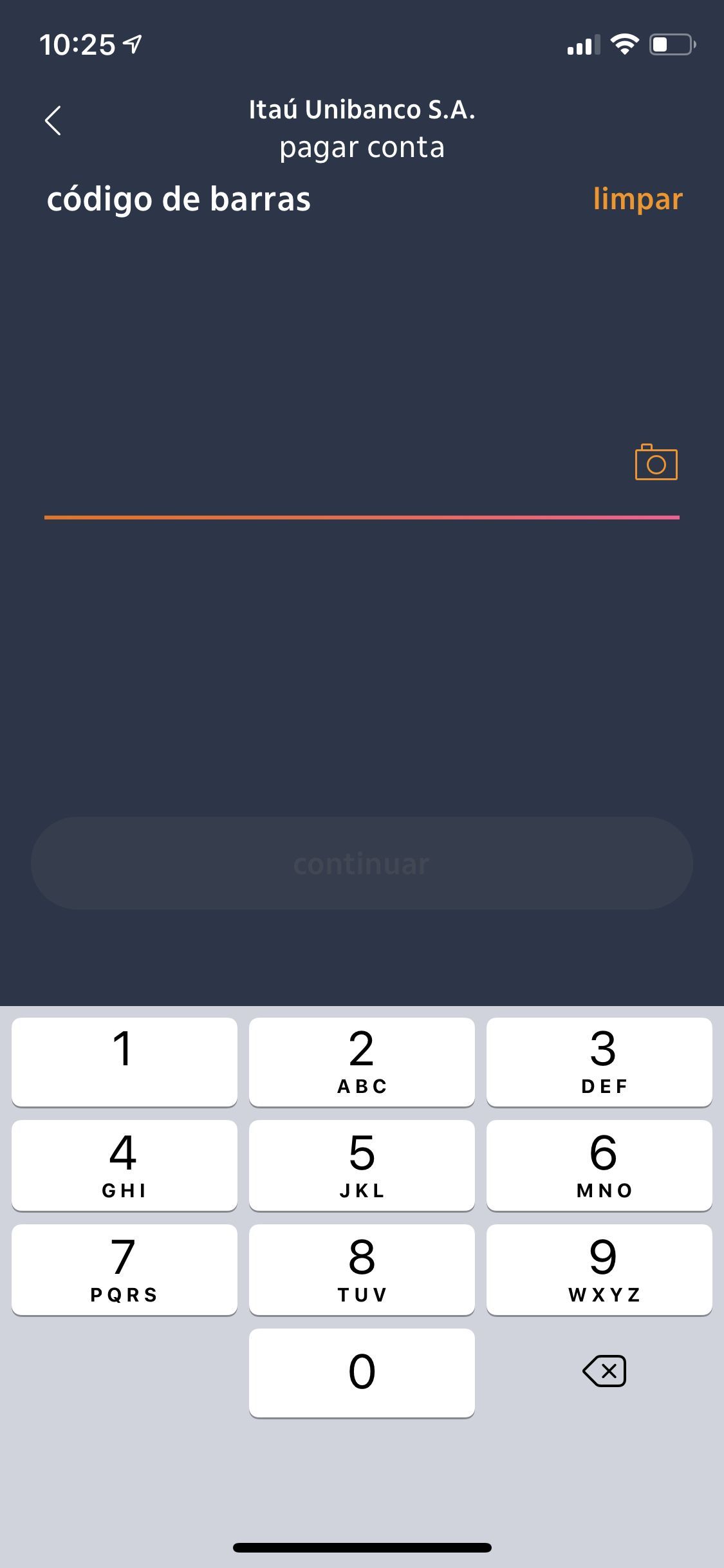
Task: Open the camera to scan barcode
Action: click(656, 463)
